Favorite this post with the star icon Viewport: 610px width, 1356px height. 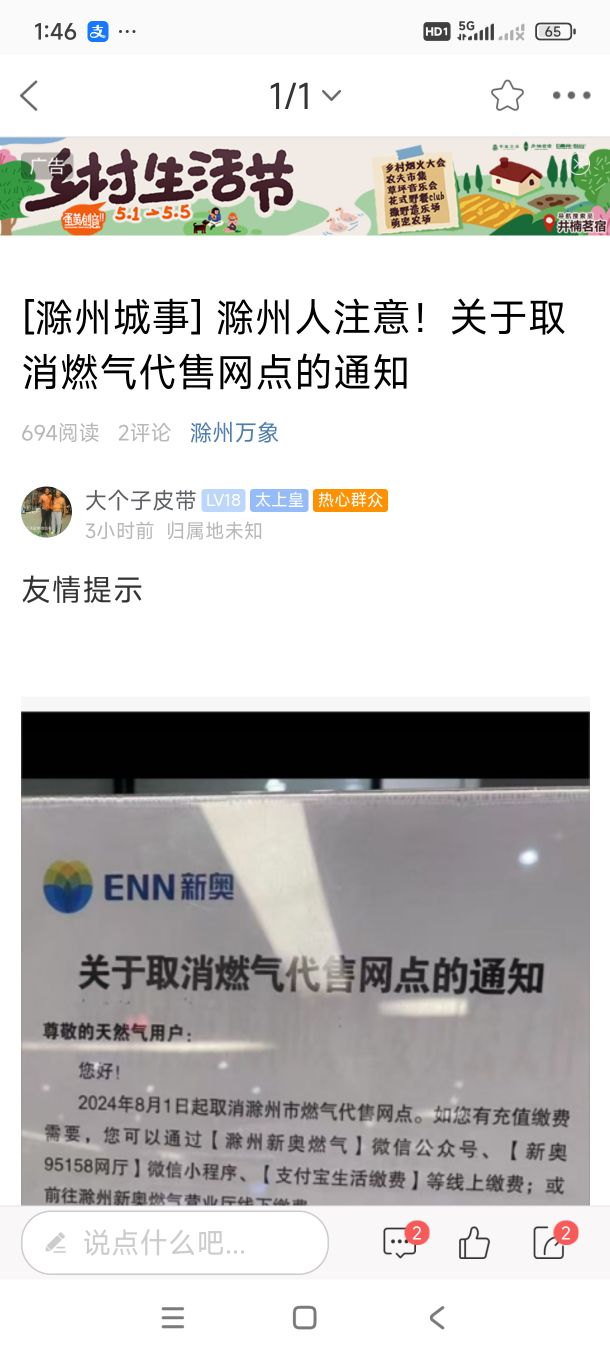click(x=507, y=96)
